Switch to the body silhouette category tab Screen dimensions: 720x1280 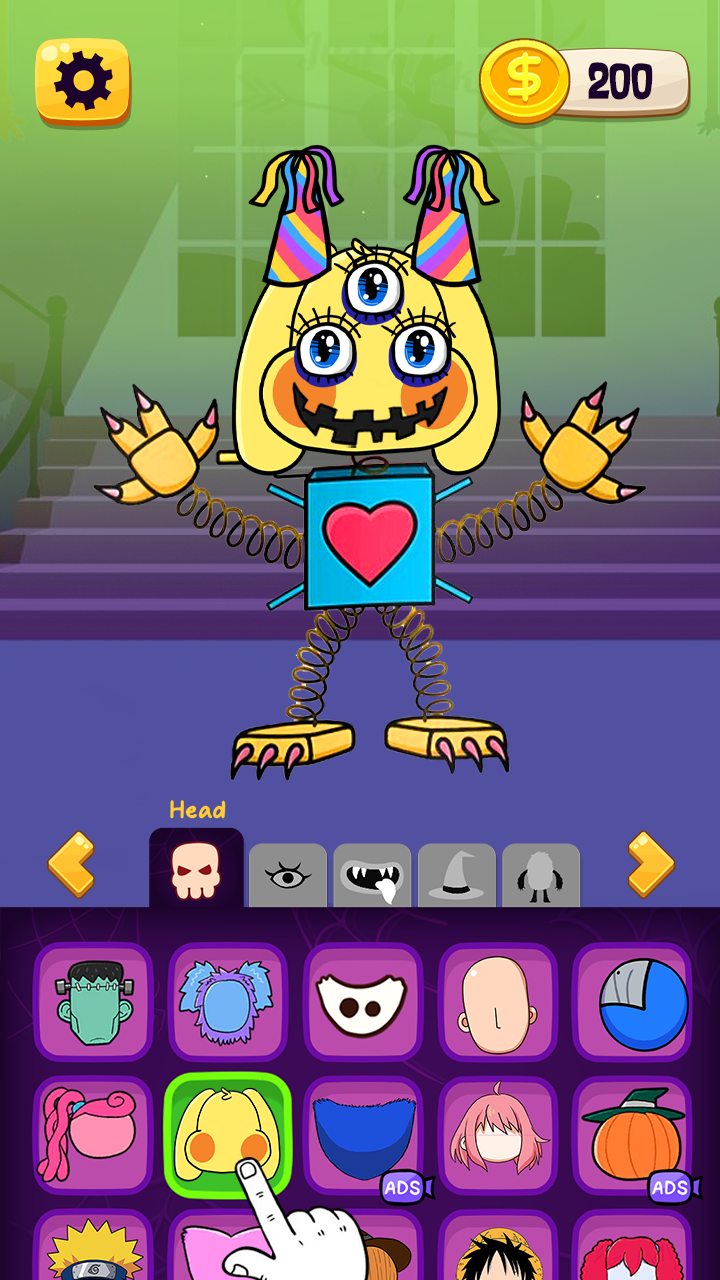[x=541, y=876]
